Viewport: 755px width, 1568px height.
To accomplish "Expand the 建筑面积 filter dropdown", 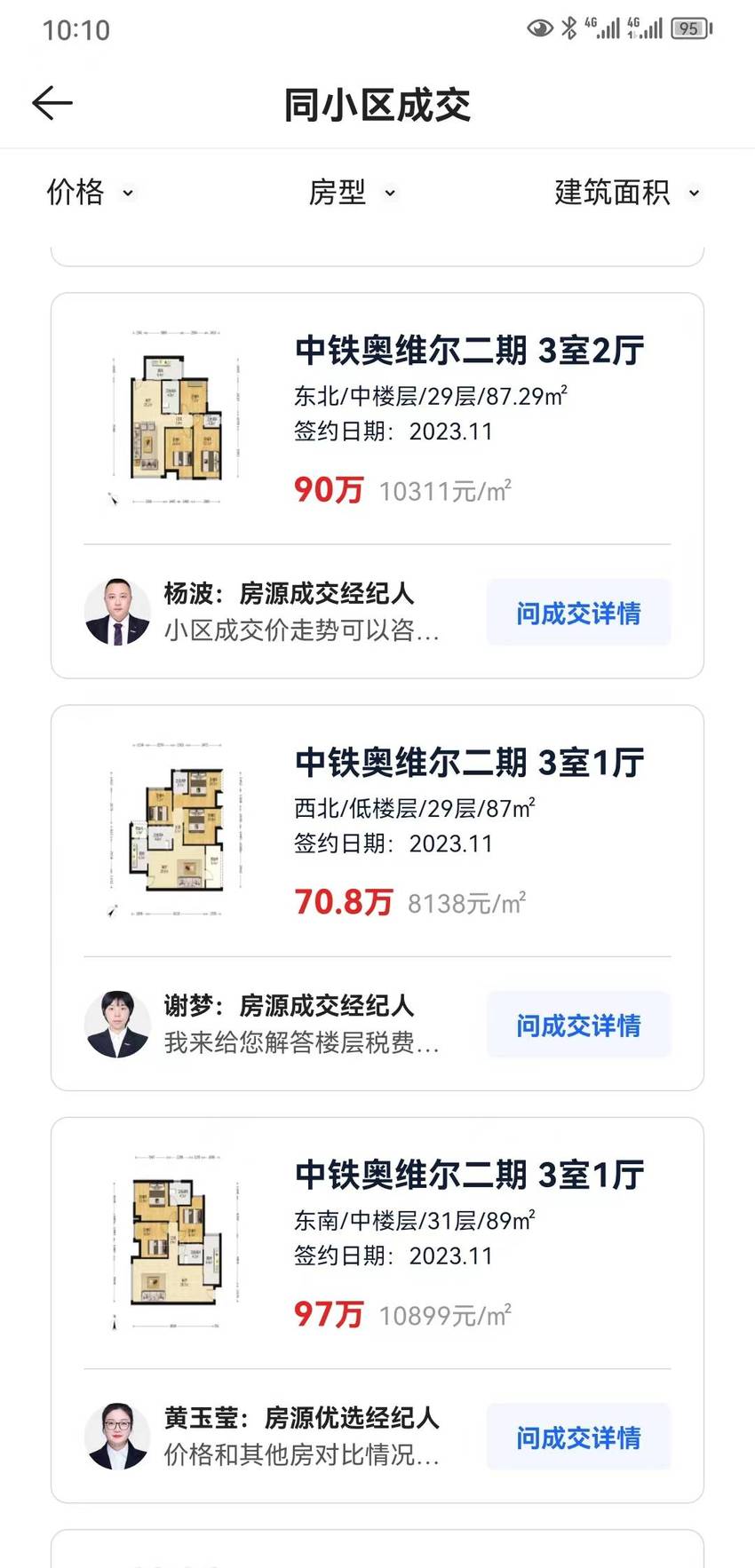I will tap(627, 192).
